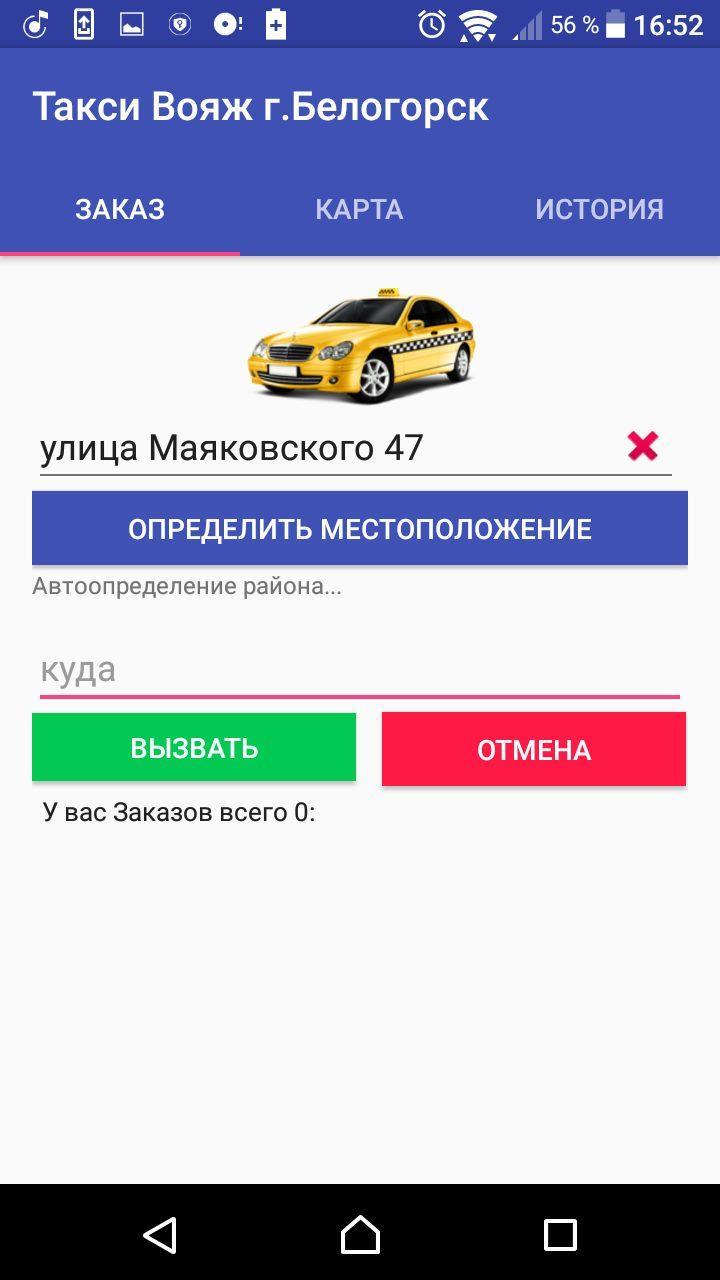720x1280 pixels.
Task: Select the ЗАКАЗ tab
Action: (120, 209)
